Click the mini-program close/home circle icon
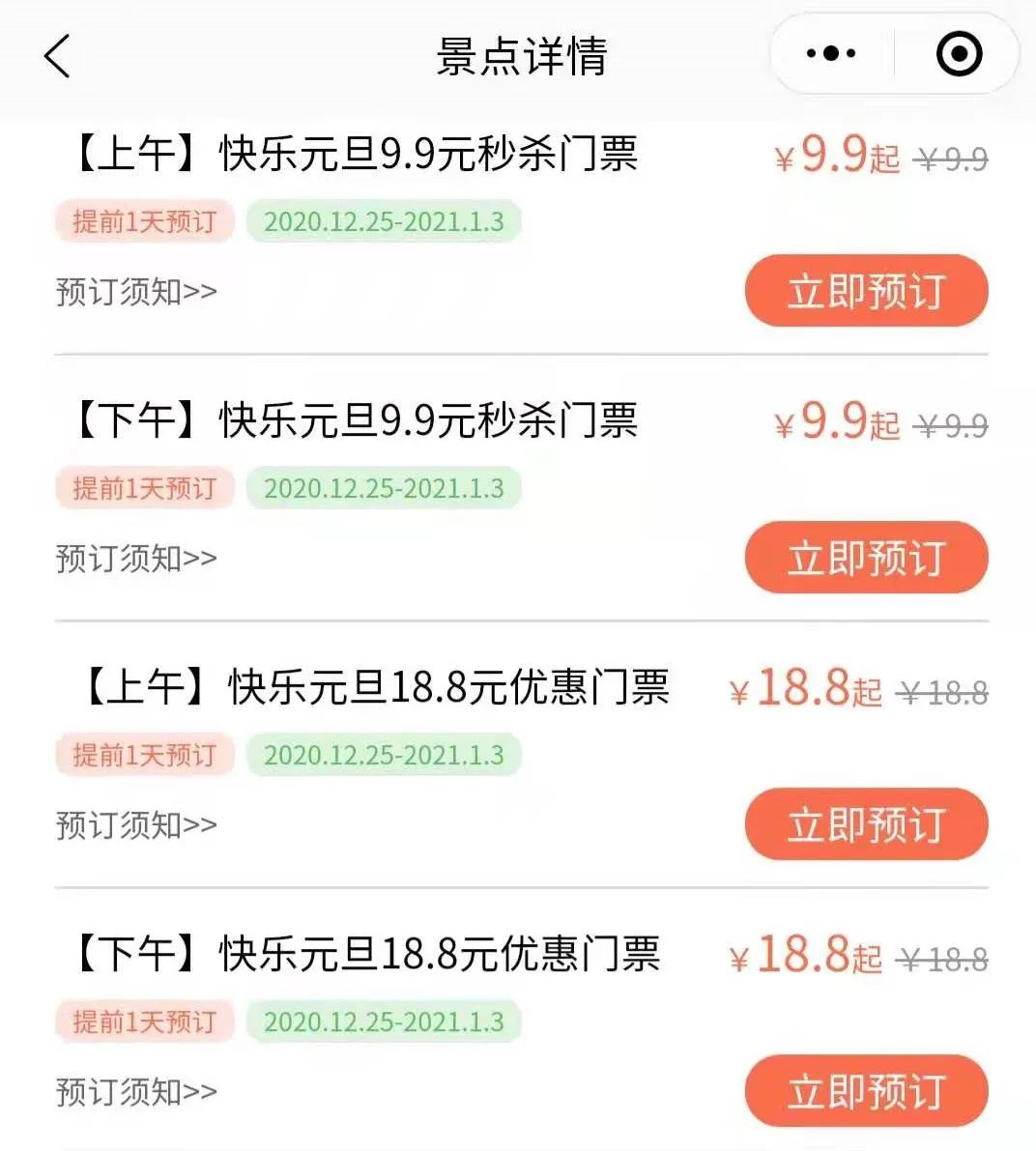Screen dimensions: 1036x1151 pyautogui.click(x=958, y=53)
